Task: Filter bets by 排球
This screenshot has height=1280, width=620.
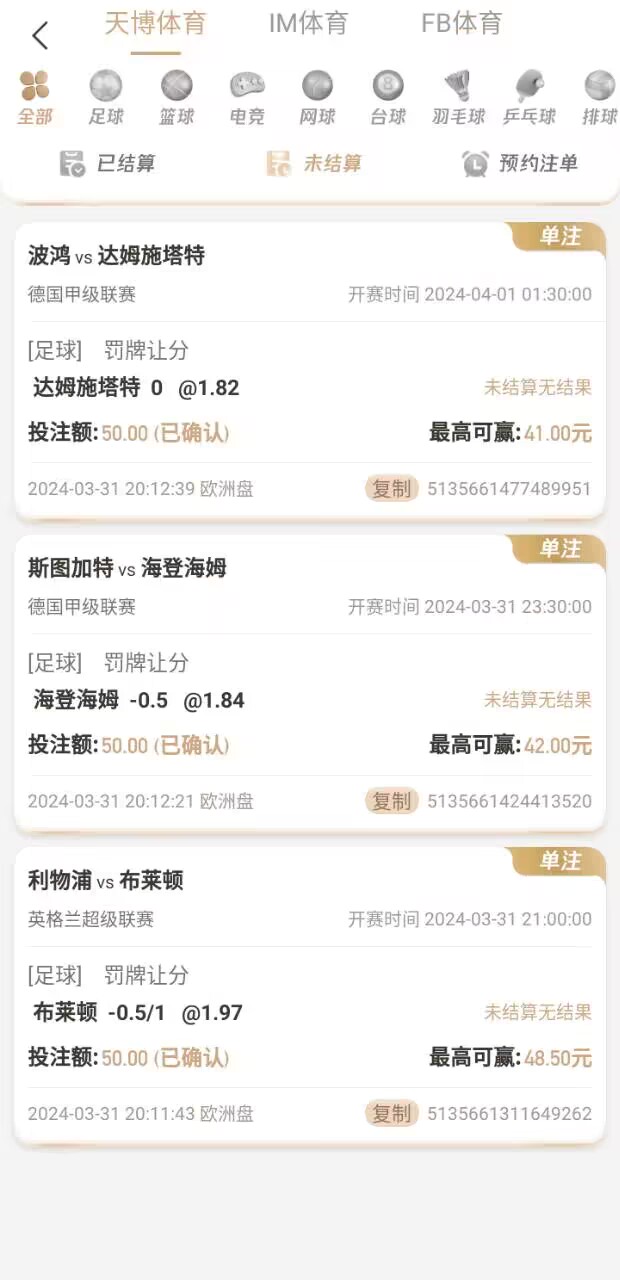Action: [x=599, y=98]
